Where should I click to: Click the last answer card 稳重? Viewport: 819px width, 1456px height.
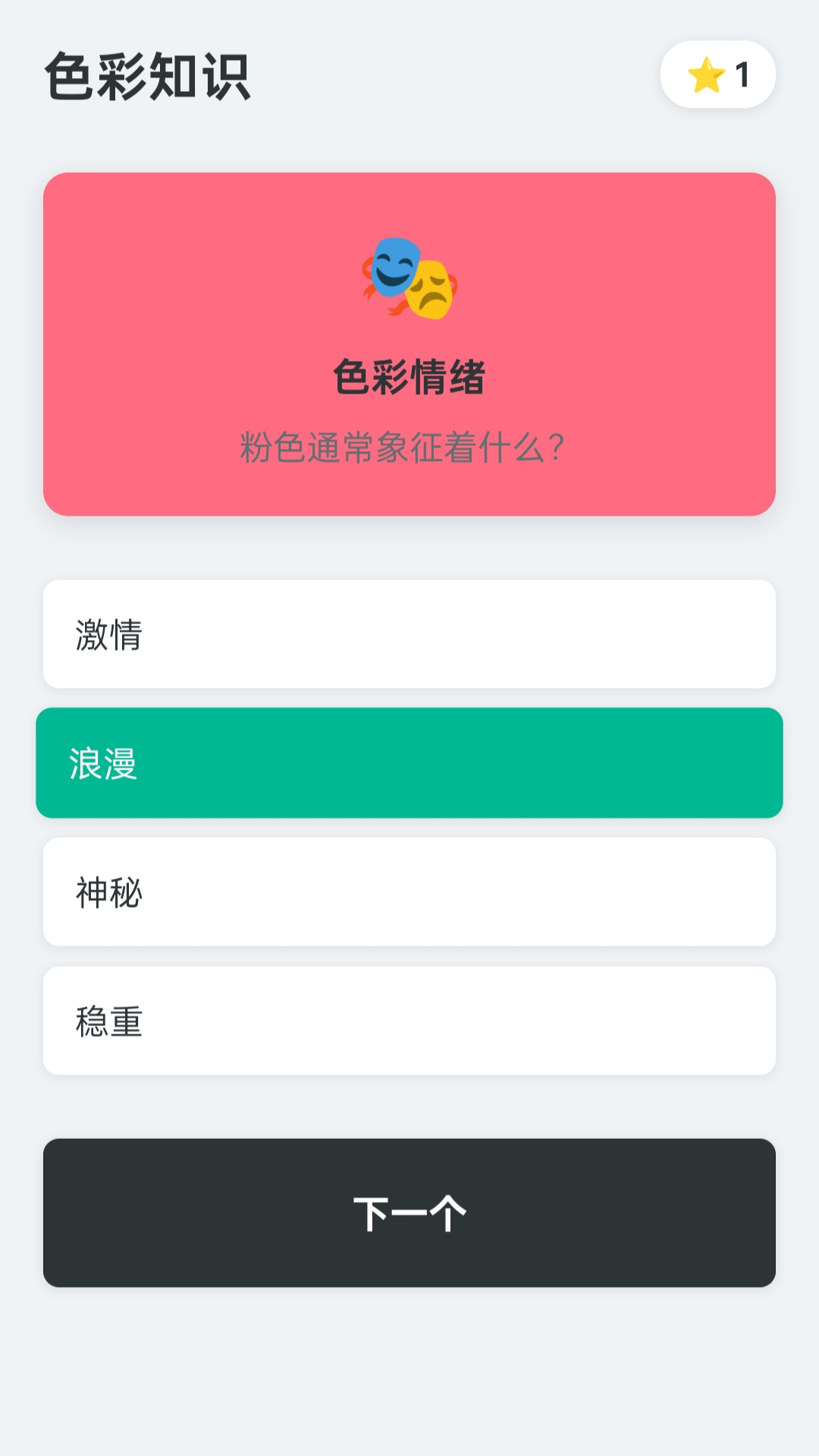pos(409,1019)
